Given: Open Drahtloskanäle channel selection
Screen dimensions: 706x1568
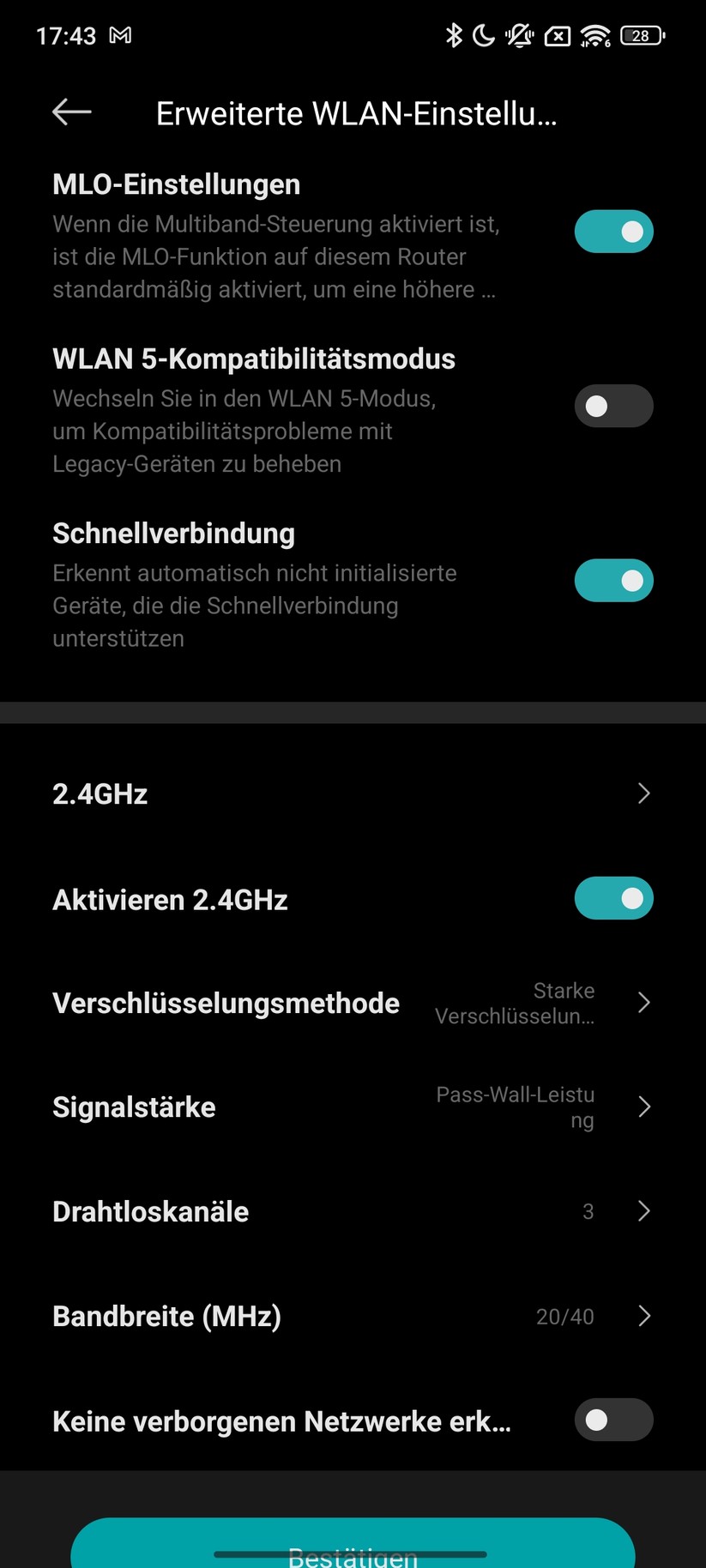Looking at the screenshot, I should coord(353,1211).
